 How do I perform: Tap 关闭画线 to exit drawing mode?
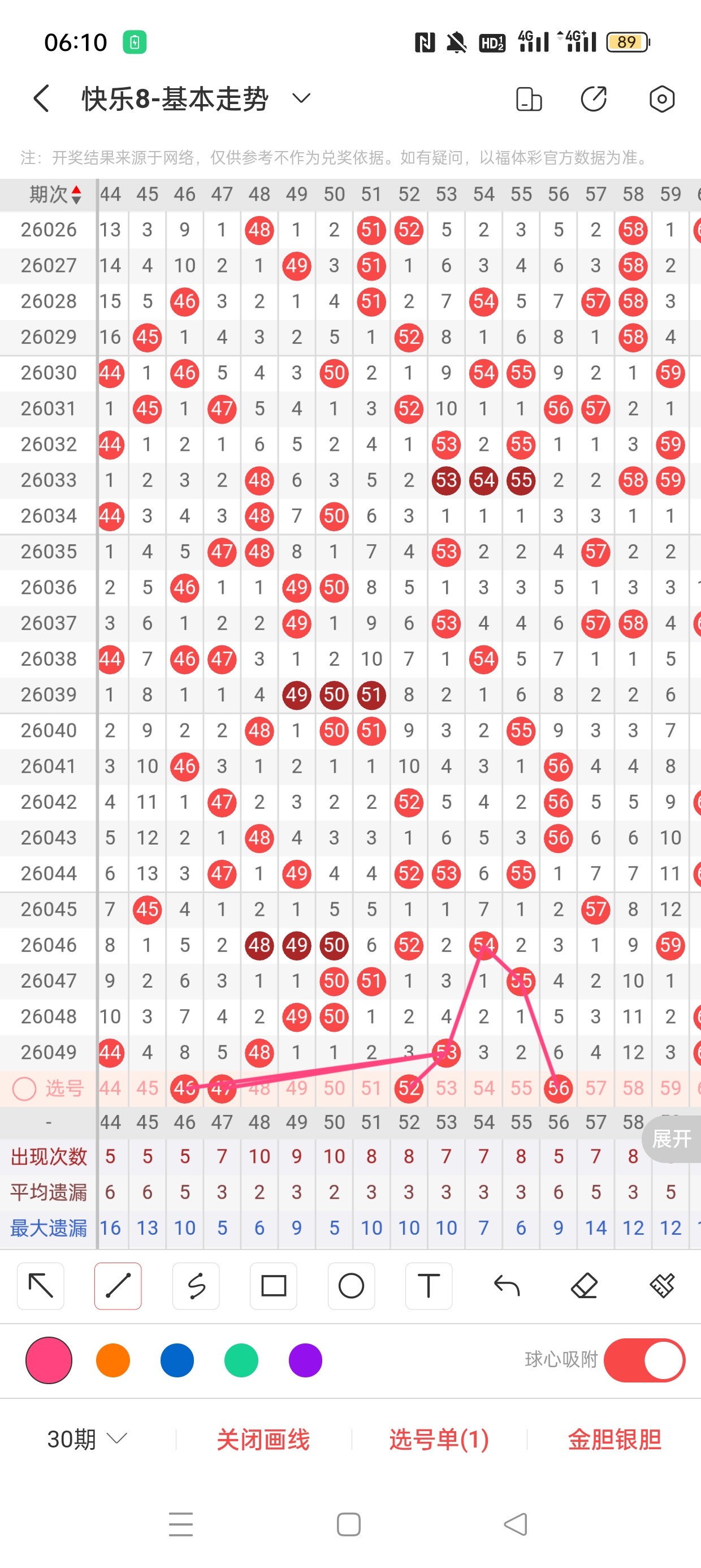point(263,1439)
